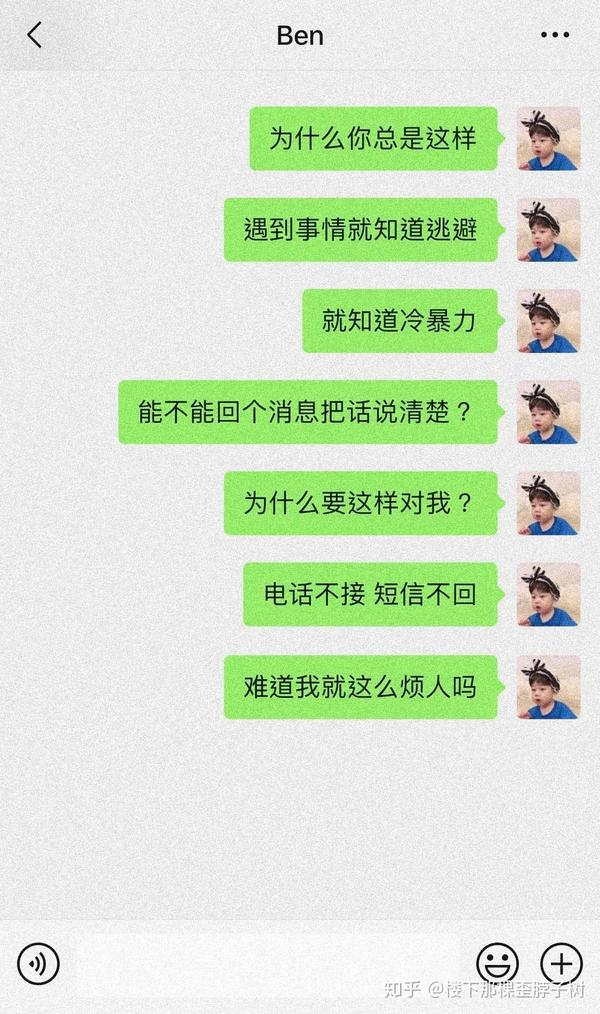Image resolution: width=600 pixels, height=1014 pixels.
Task: Open the three-dot chat info menu
Action: pyautogui.click(x=555, y=35)
